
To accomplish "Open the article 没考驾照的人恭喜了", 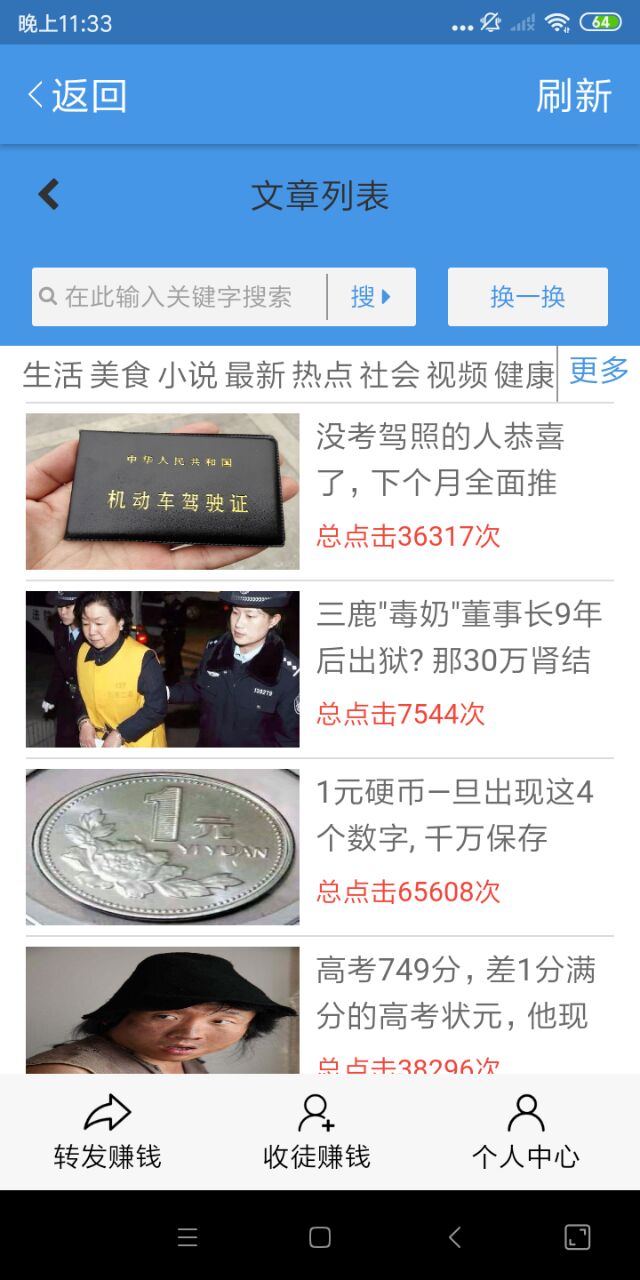I will click(x=440, y=460).
